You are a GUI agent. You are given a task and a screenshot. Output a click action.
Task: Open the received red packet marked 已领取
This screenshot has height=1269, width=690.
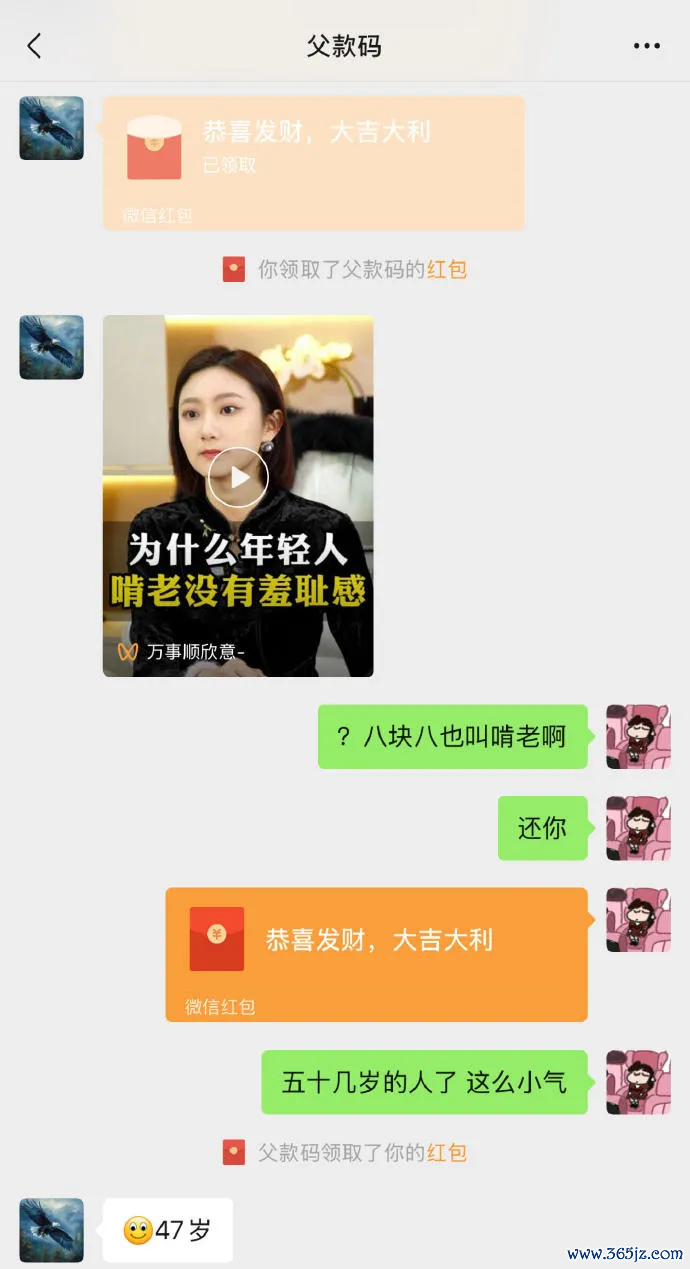(x=313, y=163)
